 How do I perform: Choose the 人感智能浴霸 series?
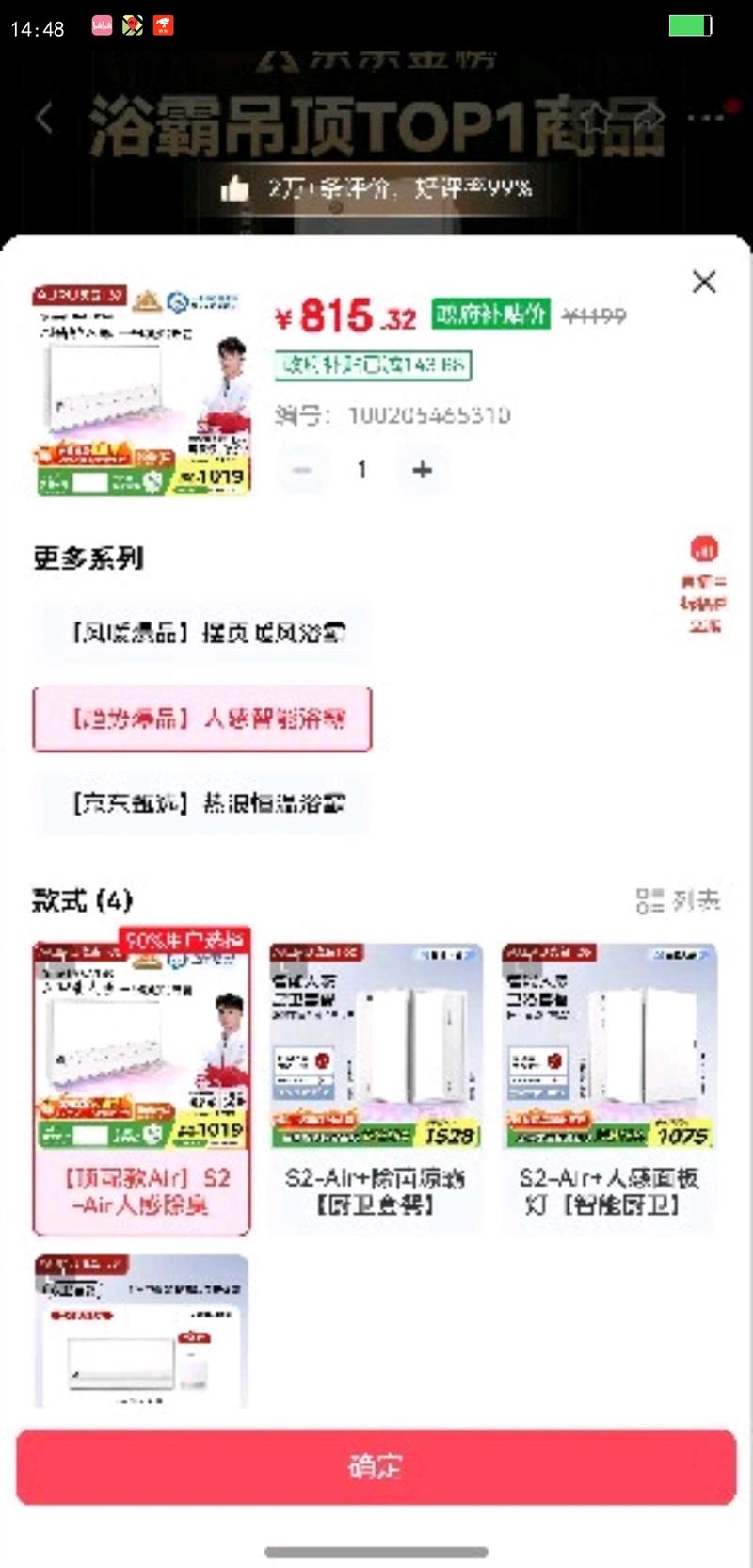pos(202,719)
